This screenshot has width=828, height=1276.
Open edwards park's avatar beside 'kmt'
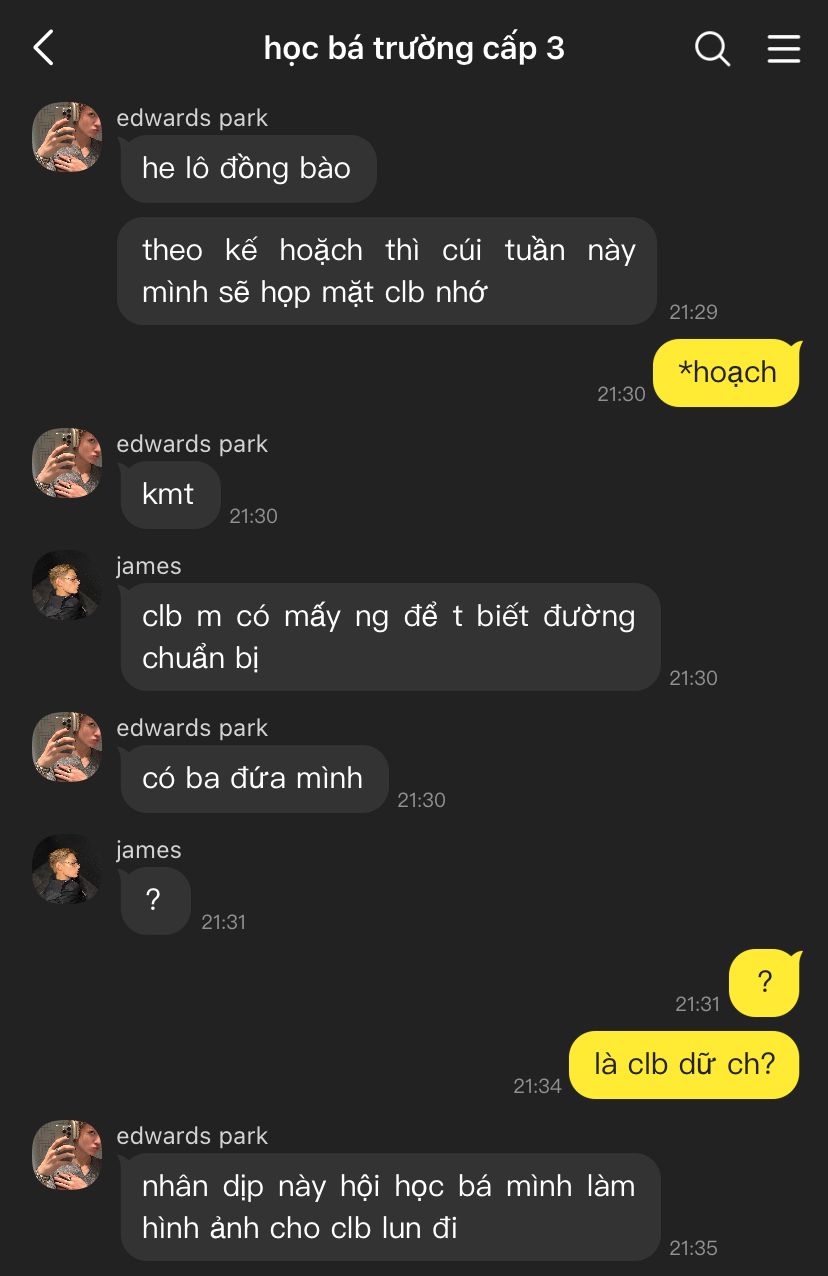pyautogui.click(x=67, y=463)
